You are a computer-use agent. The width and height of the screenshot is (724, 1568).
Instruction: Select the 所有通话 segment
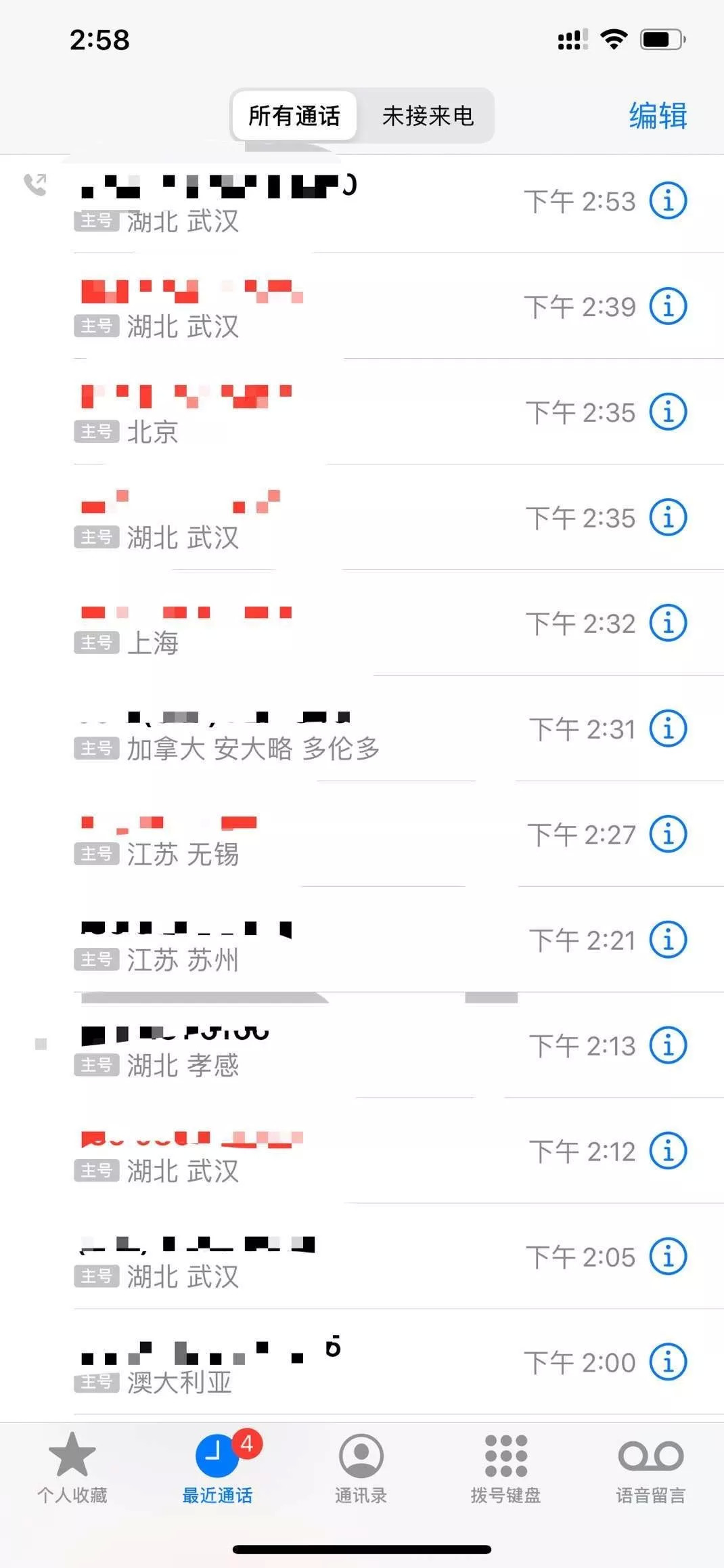click(x=294, y=116)
